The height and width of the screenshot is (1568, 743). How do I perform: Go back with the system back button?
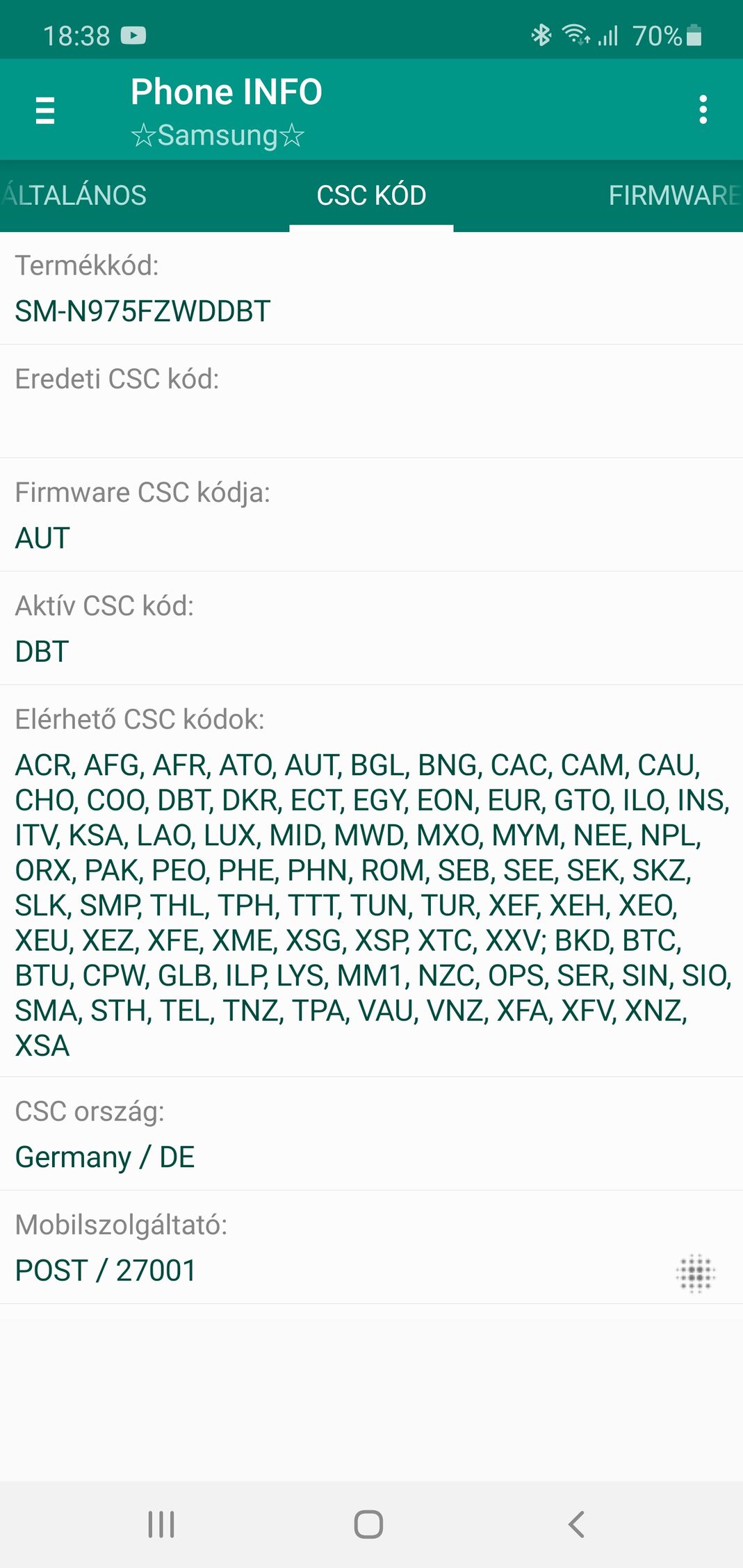click(x=576, y=1524)
